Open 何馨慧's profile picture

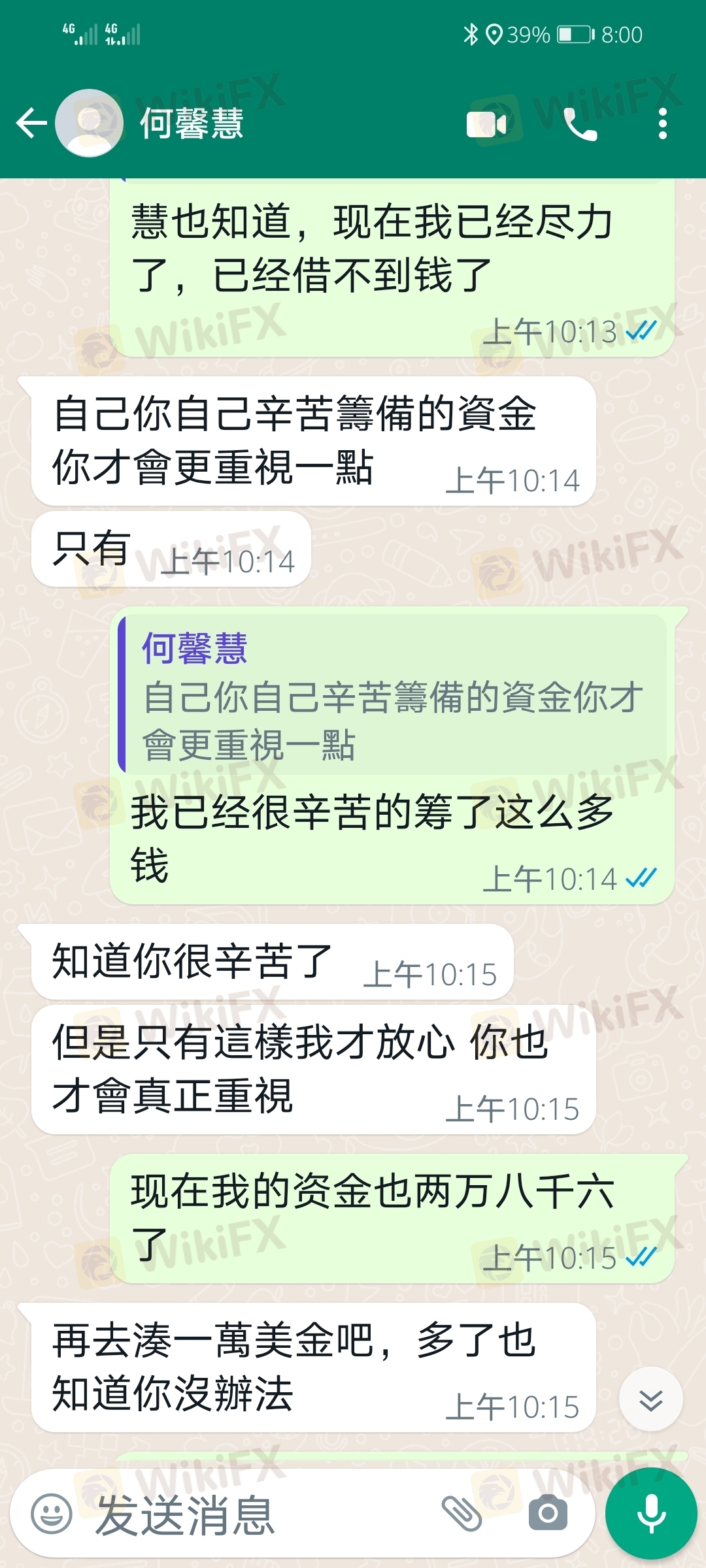(90, 123)
